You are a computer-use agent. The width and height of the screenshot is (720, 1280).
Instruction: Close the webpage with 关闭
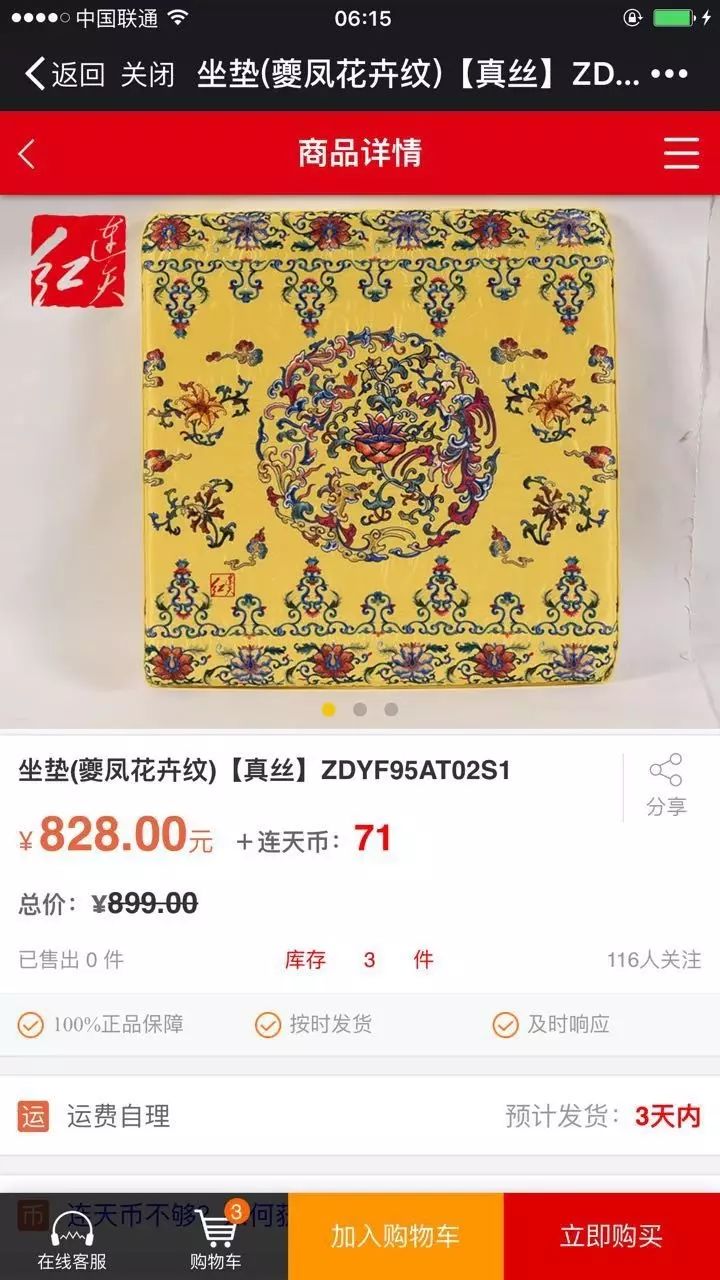[x=147, y=74]
